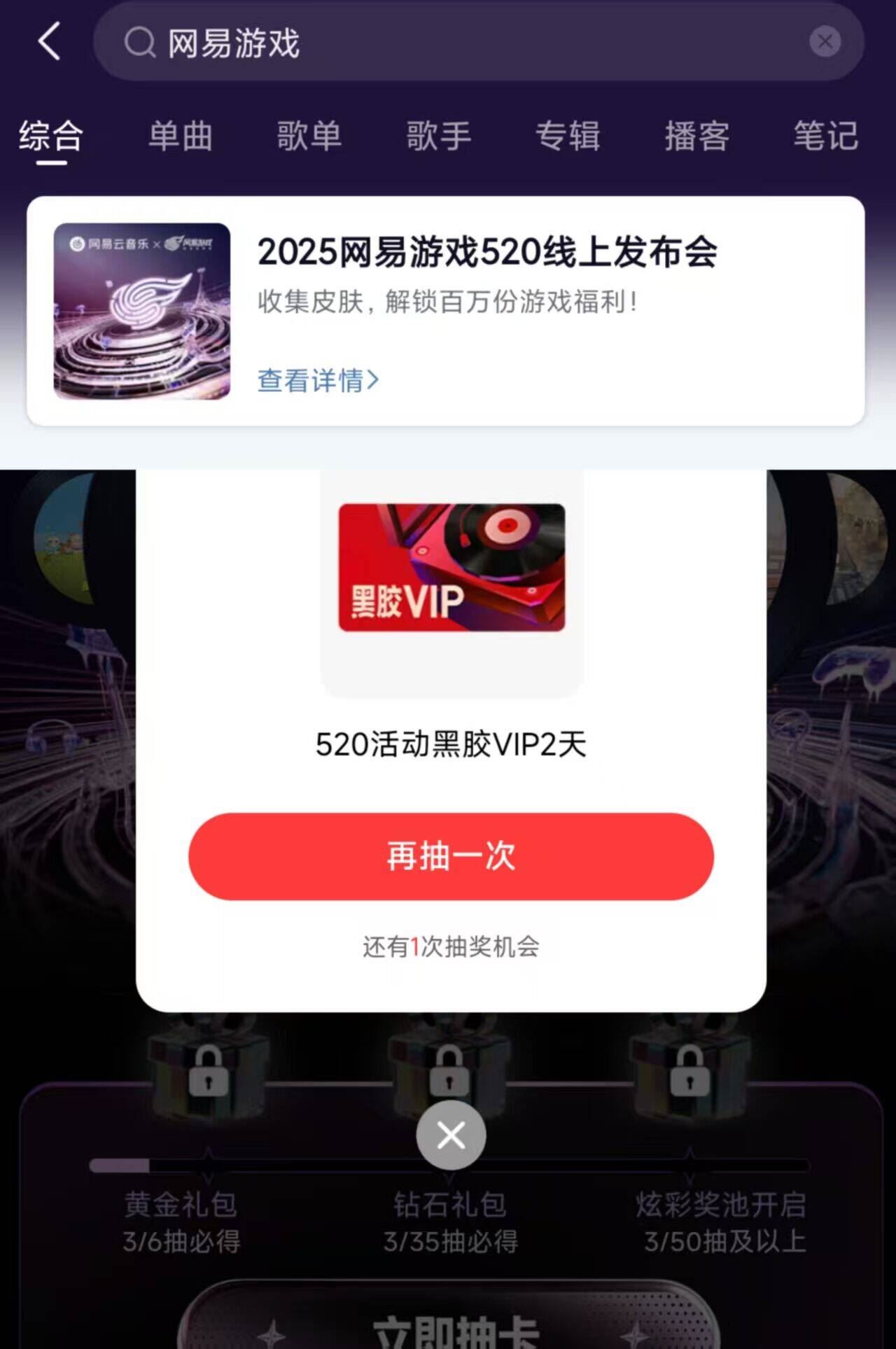The width and height of the screenshot is (896, 1349).
Task: Dismiss the prize popup with the X
Action: [x=451, y=1135]
